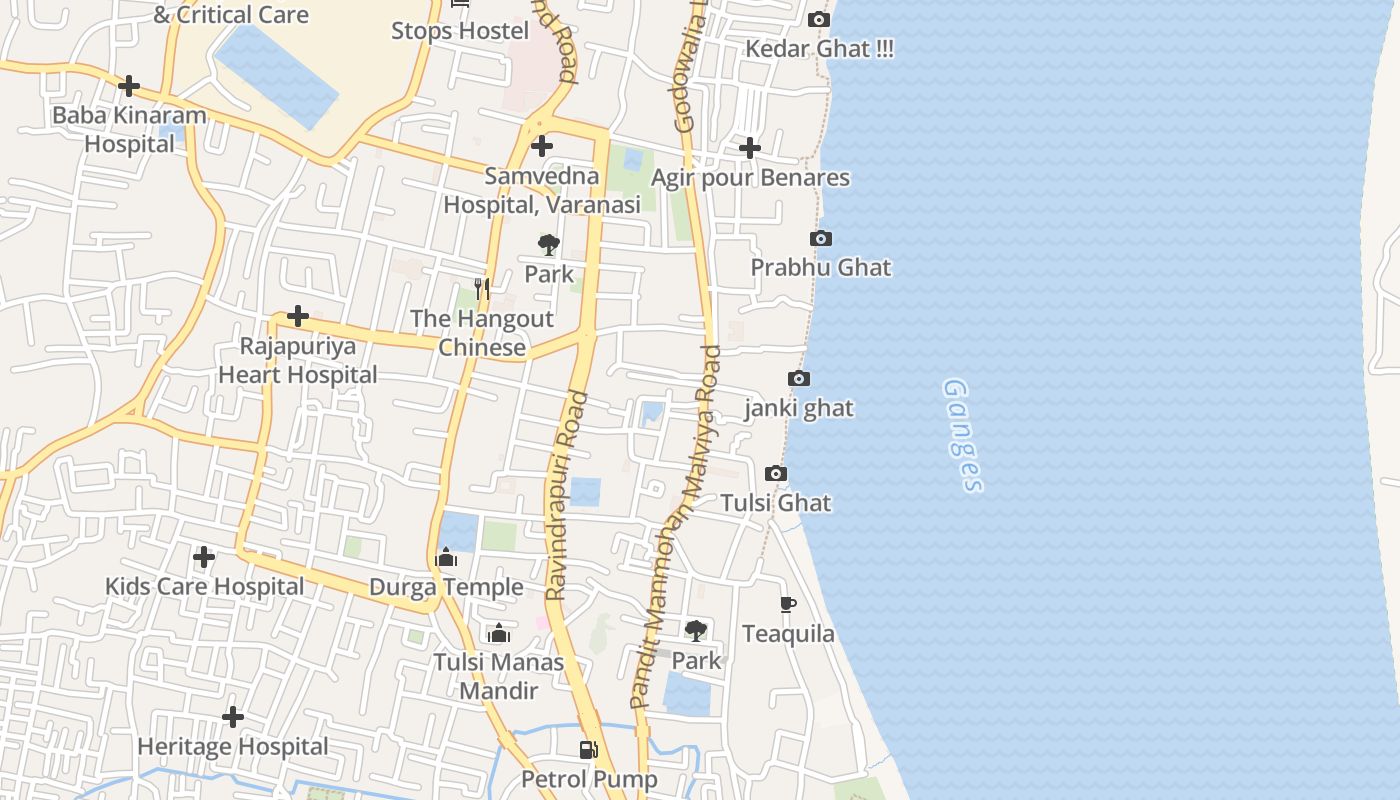Open The Hangout Chinese restaurant marker
Image resolution: width=1400 pixels, height=800 pixels.
click(482, 290)
